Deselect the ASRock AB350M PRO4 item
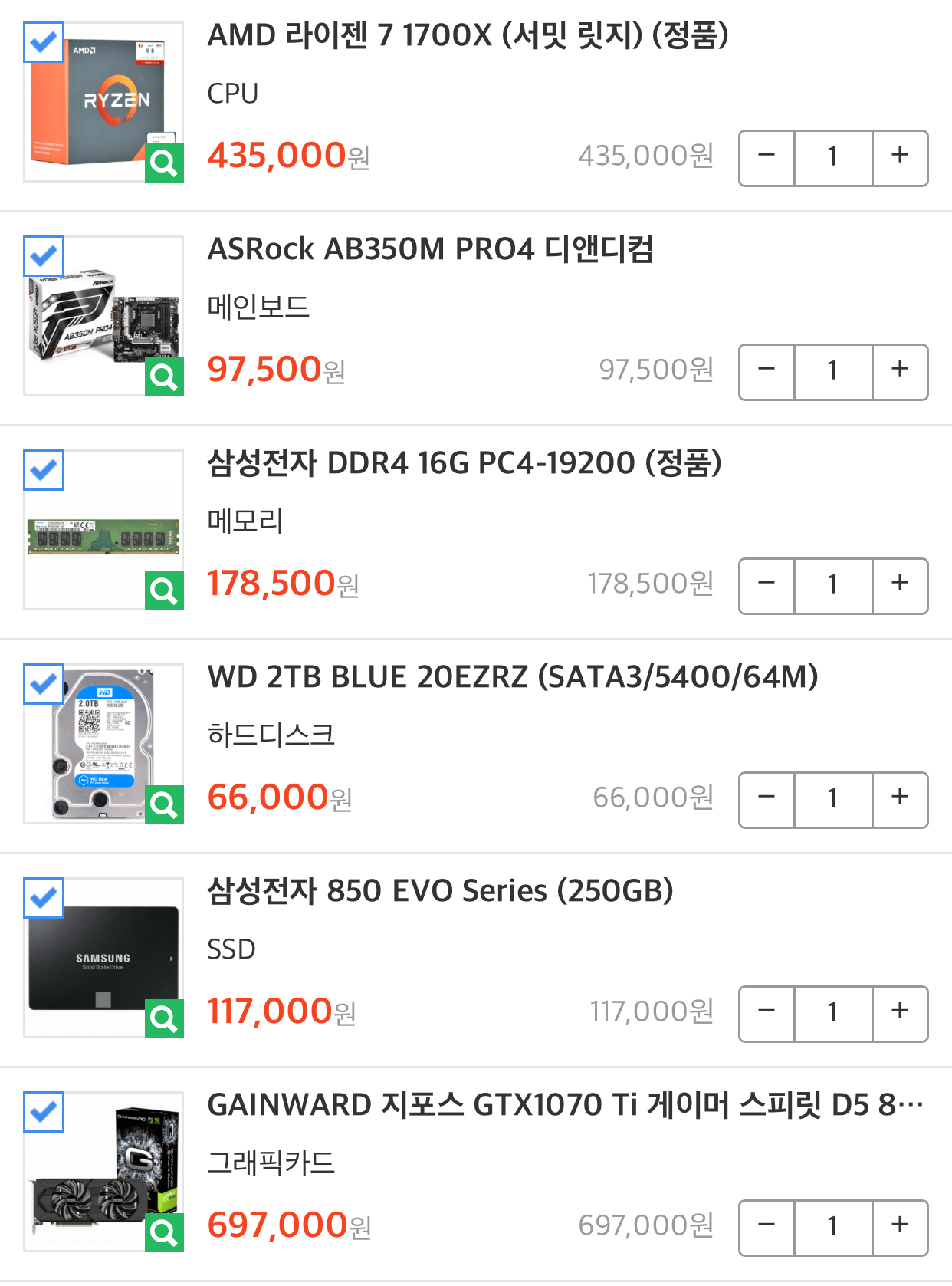 point(44,256)
